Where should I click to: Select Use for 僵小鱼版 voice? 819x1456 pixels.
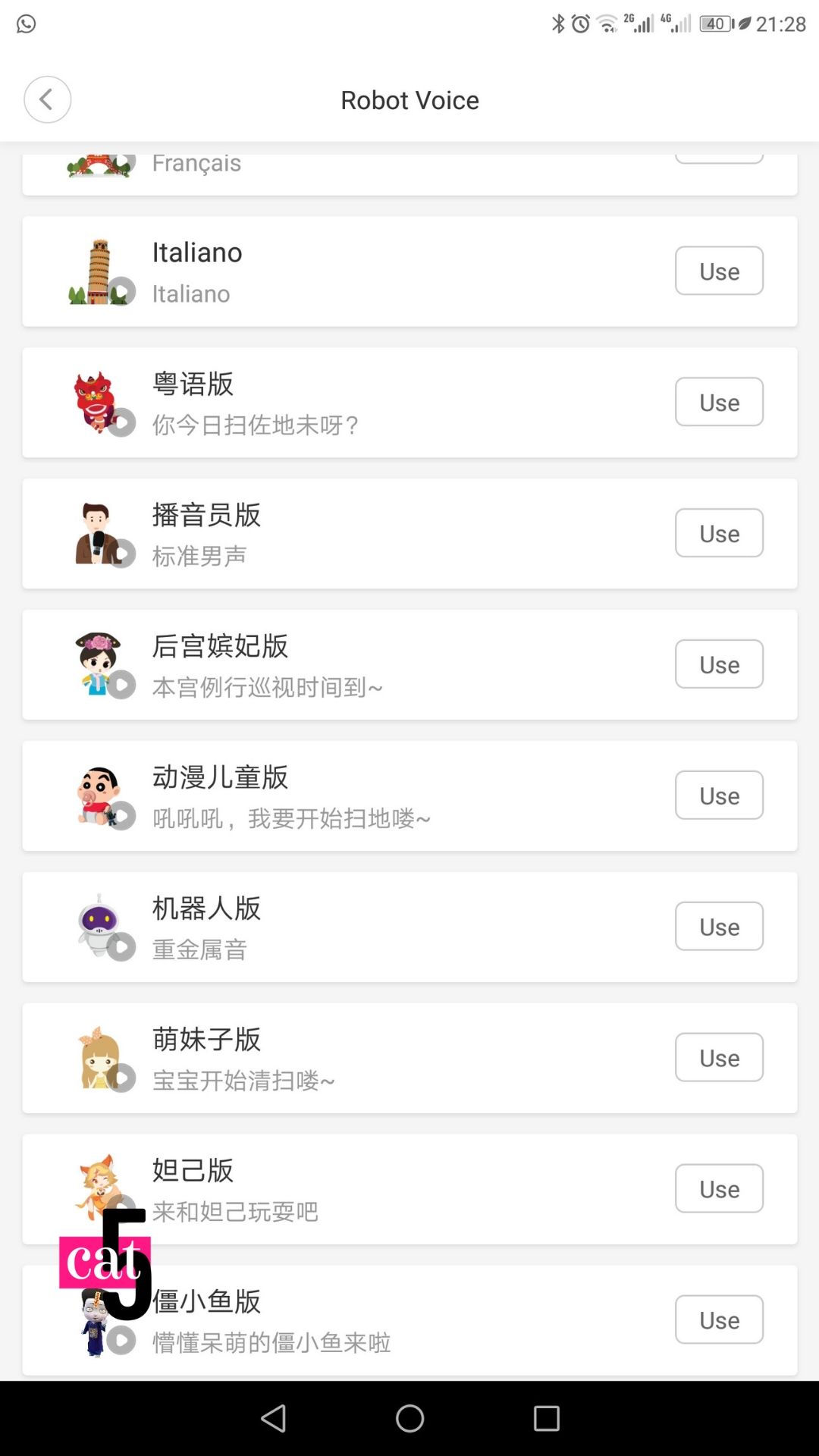[718, 1320]
